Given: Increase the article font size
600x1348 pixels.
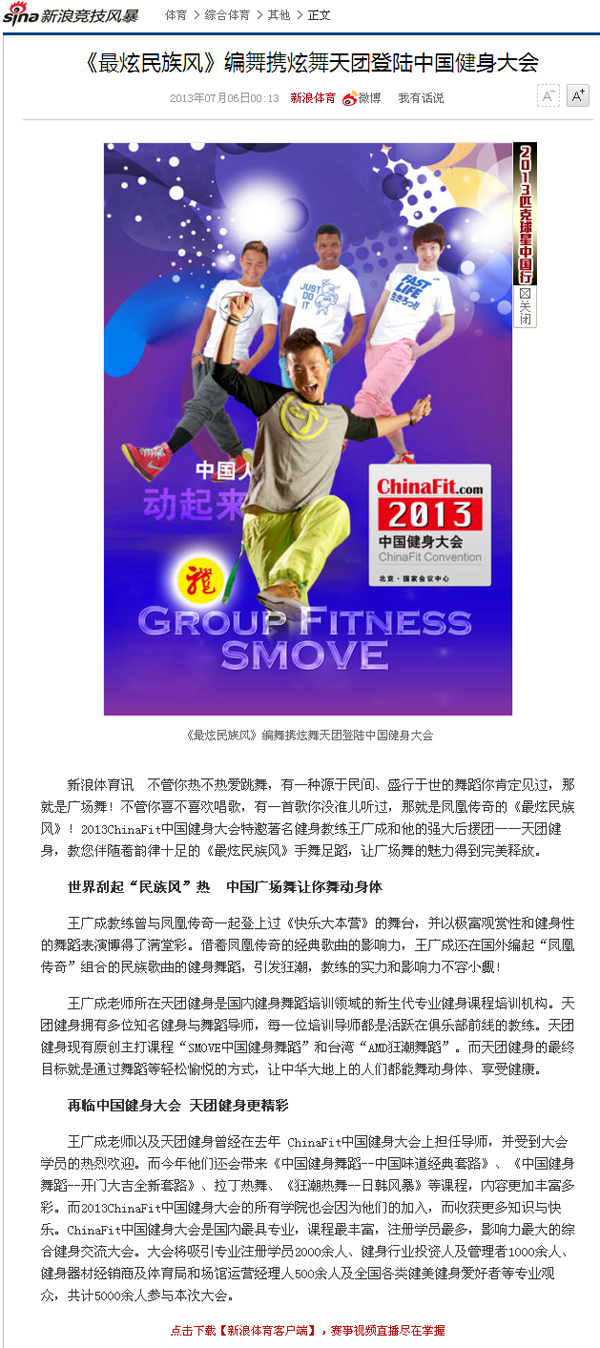Looking at the screenshot, I should tap(578, 96).
